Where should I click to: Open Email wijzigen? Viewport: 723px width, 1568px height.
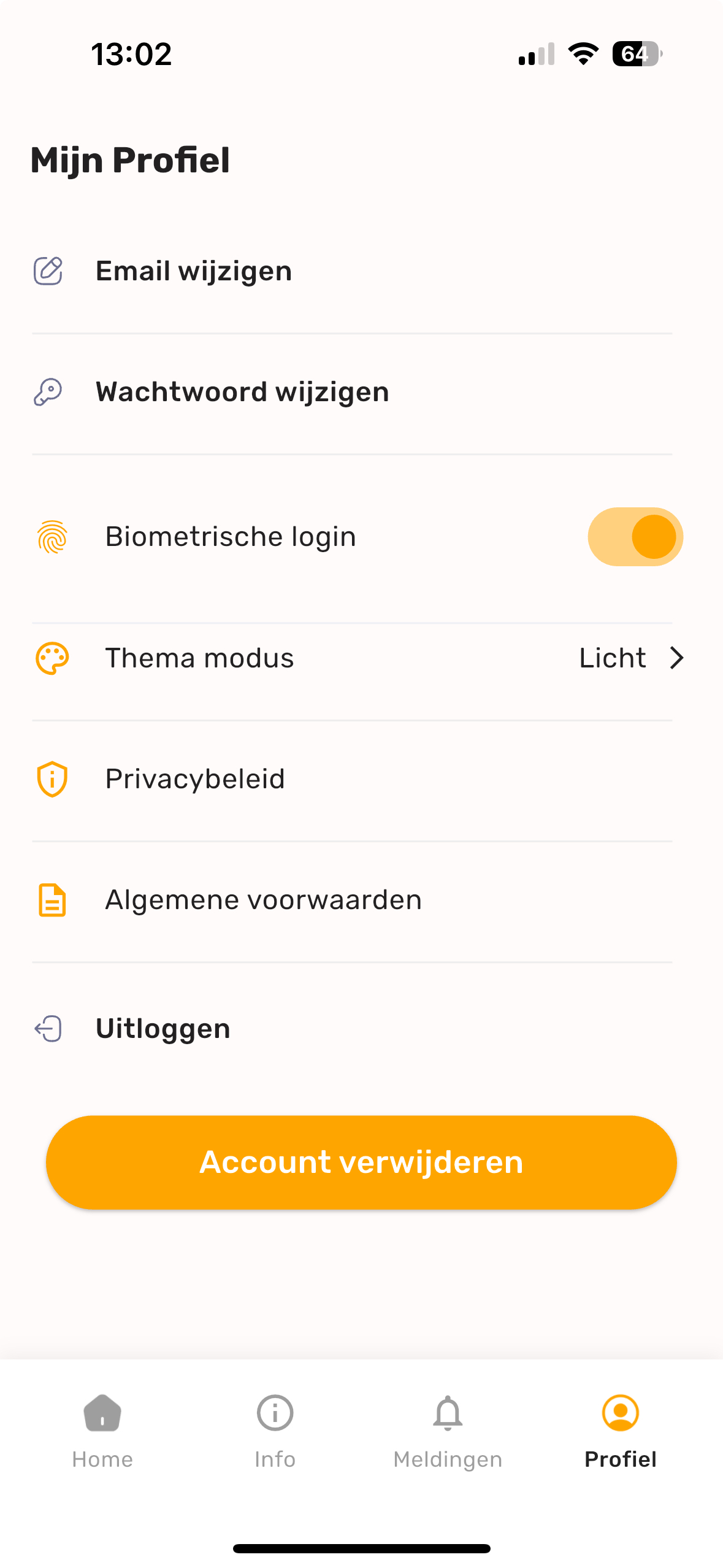(x=193, y=271)
